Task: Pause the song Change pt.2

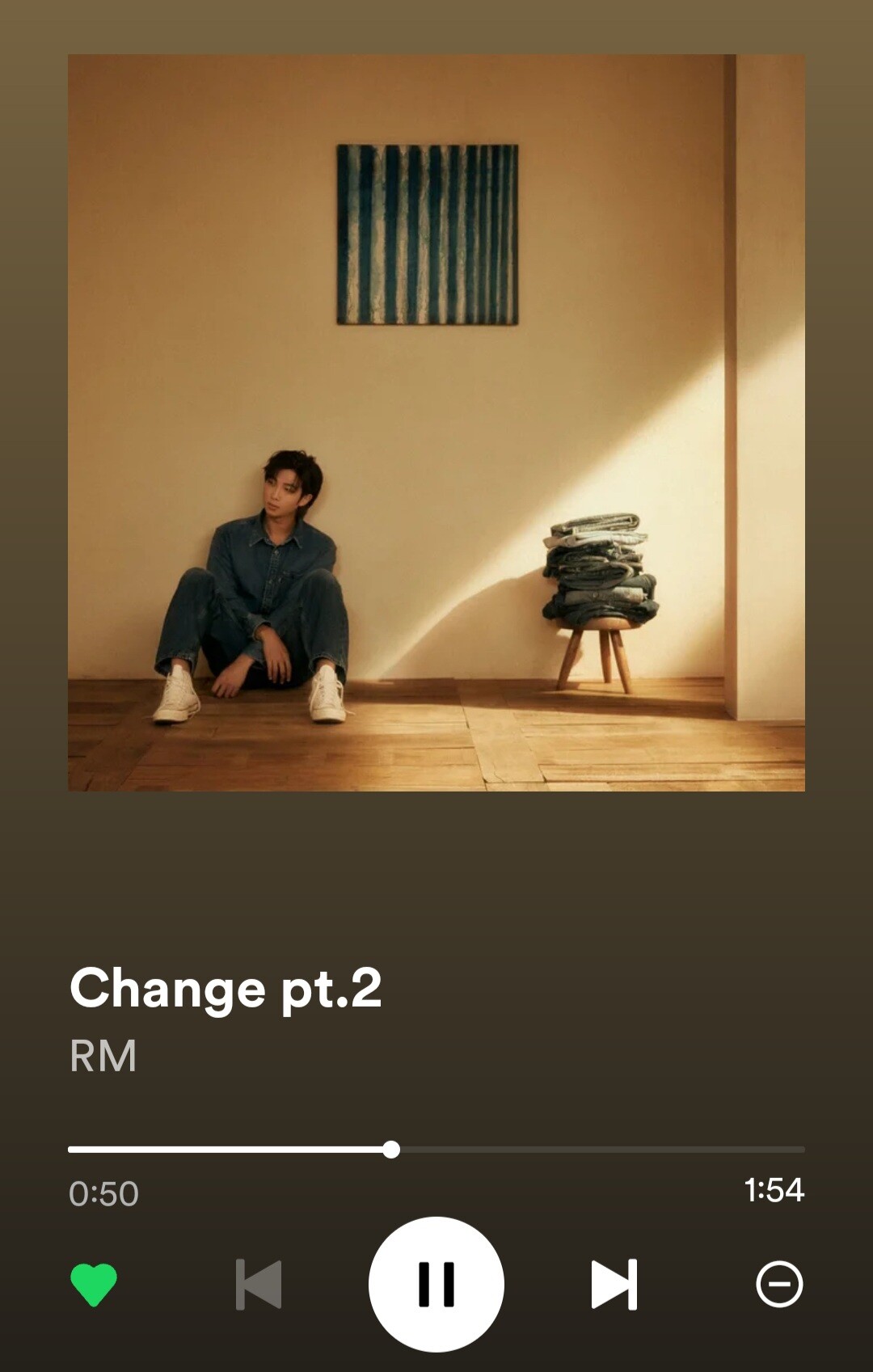Action: [436, 1284]
